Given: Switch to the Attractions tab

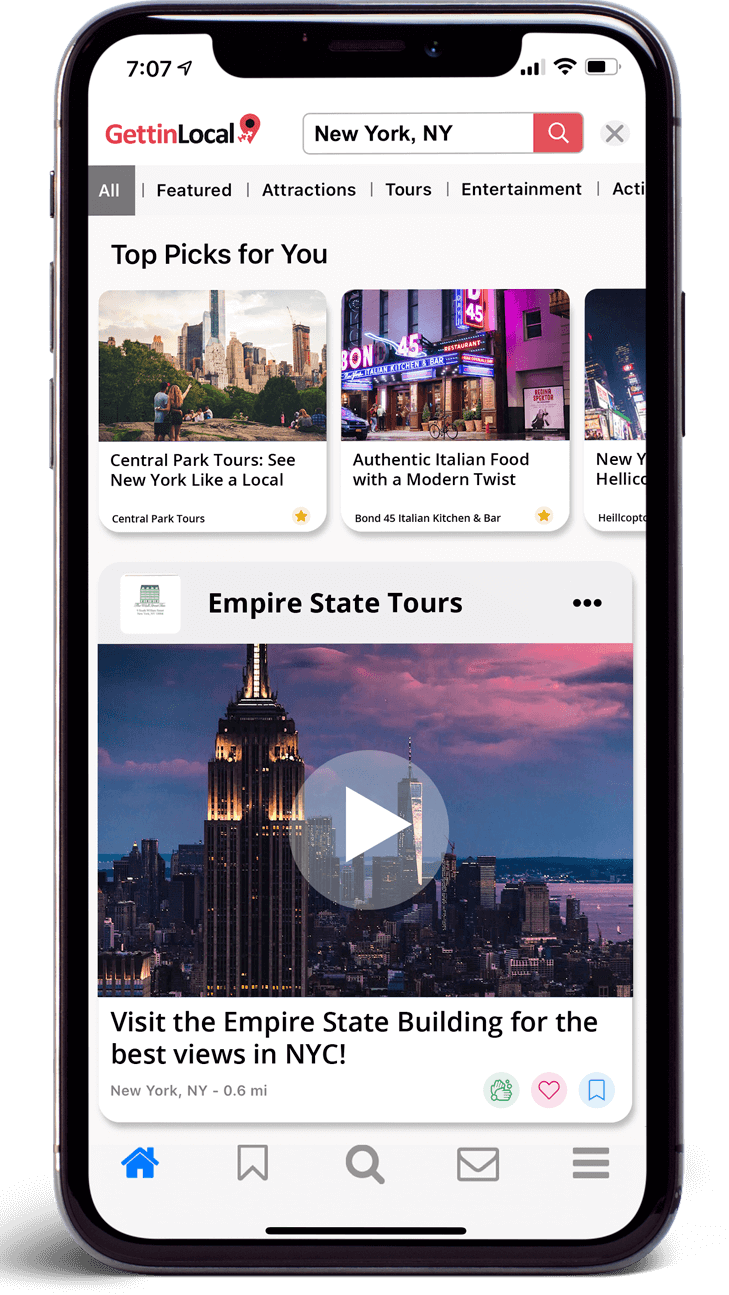Looking at the screenshot, I should point(309,190).
